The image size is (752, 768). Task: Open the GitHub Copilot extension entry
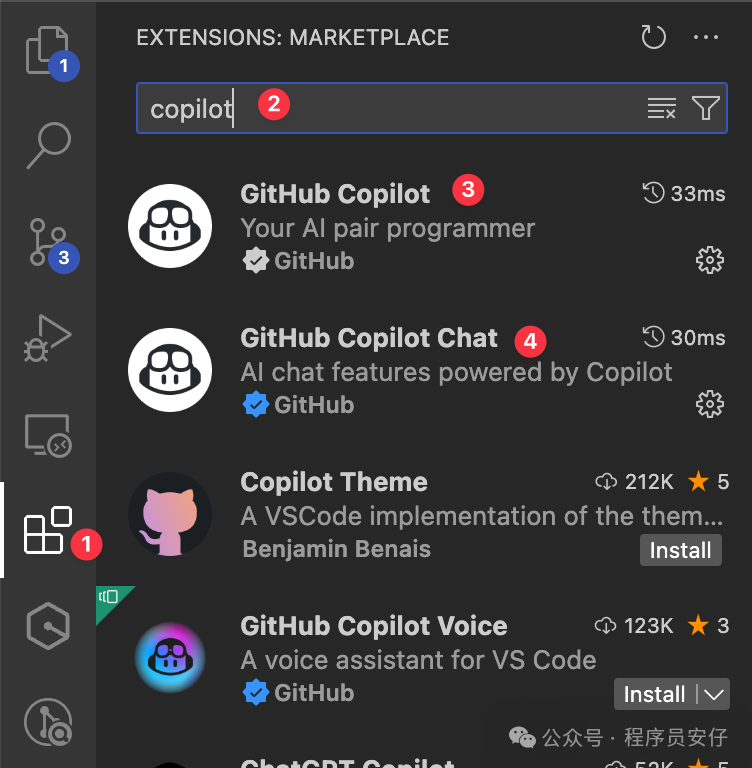pyautogui.click(x=335, y=194)
